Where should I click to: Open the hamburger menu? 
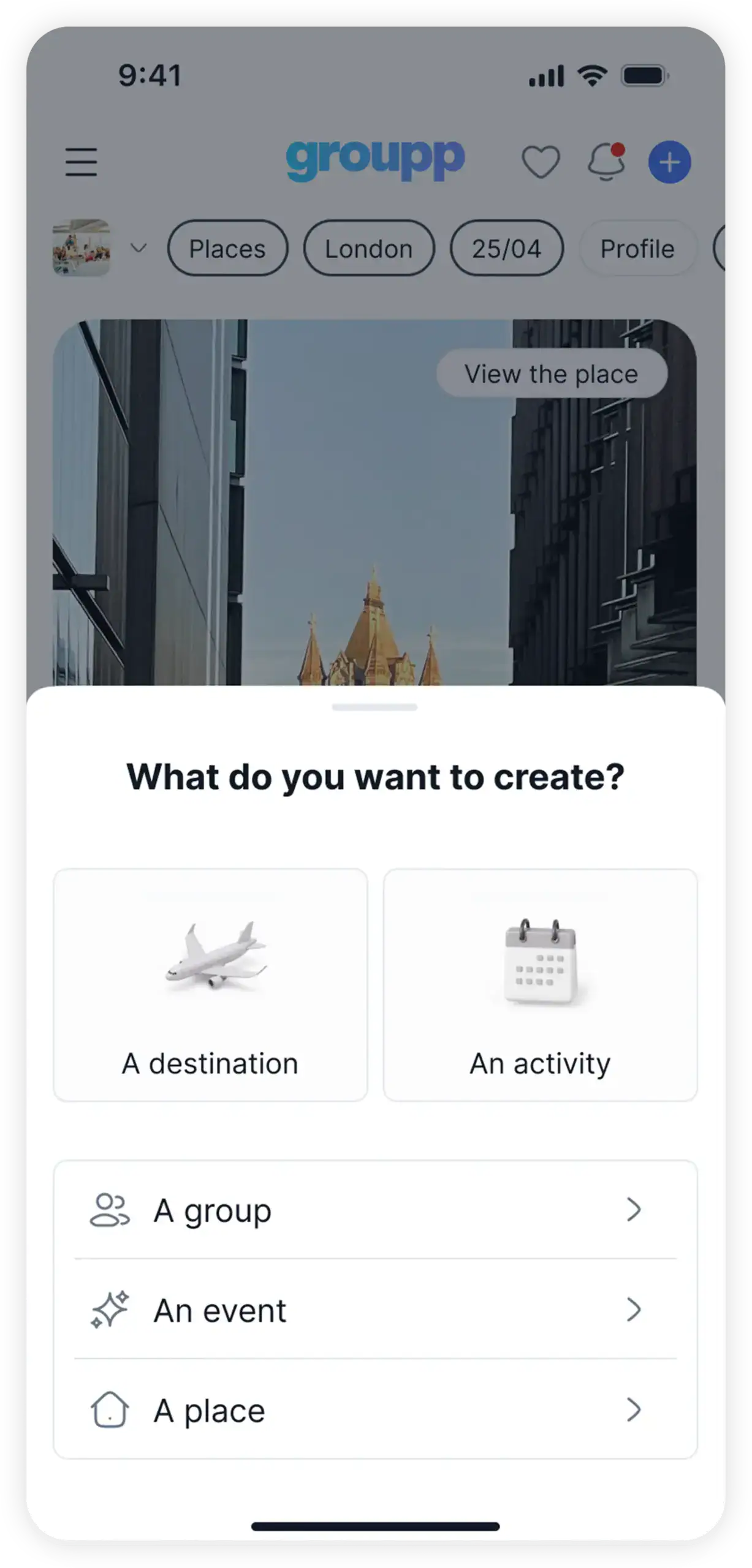point(82,162)
